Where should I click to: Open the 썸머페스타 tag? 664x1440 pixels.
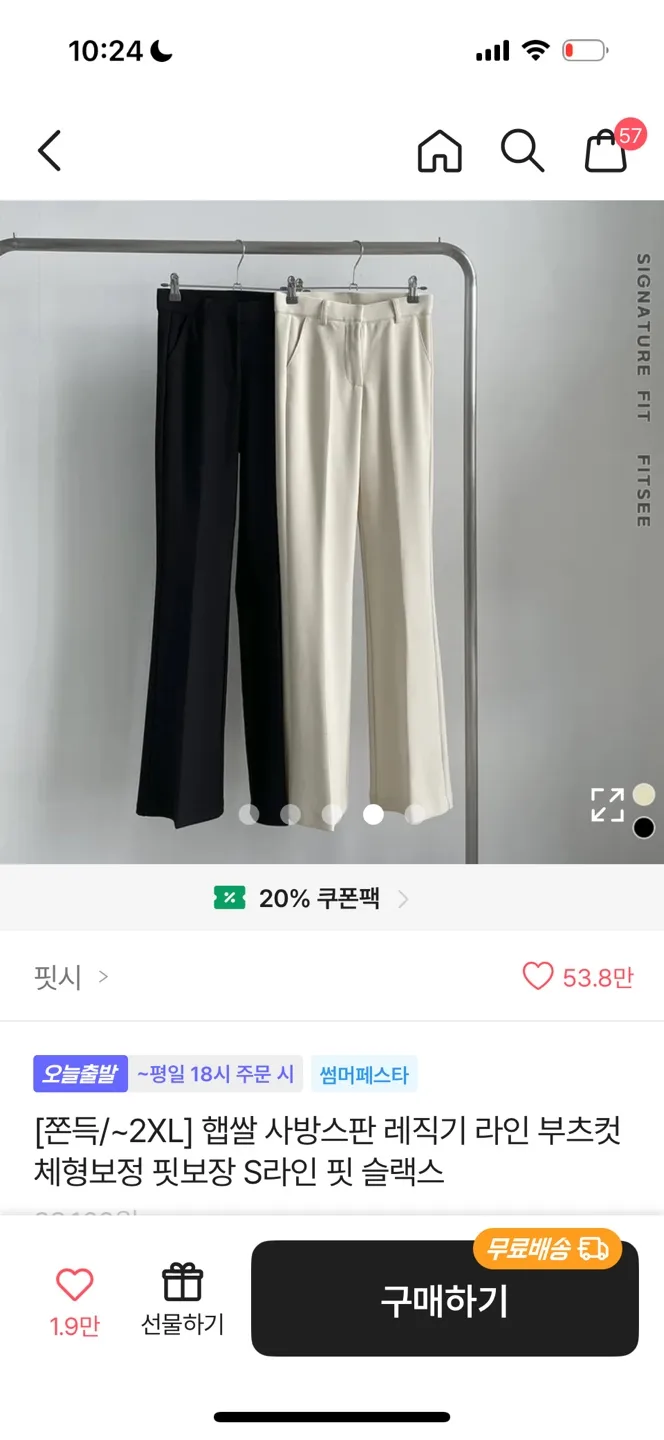pos(364,1075)
